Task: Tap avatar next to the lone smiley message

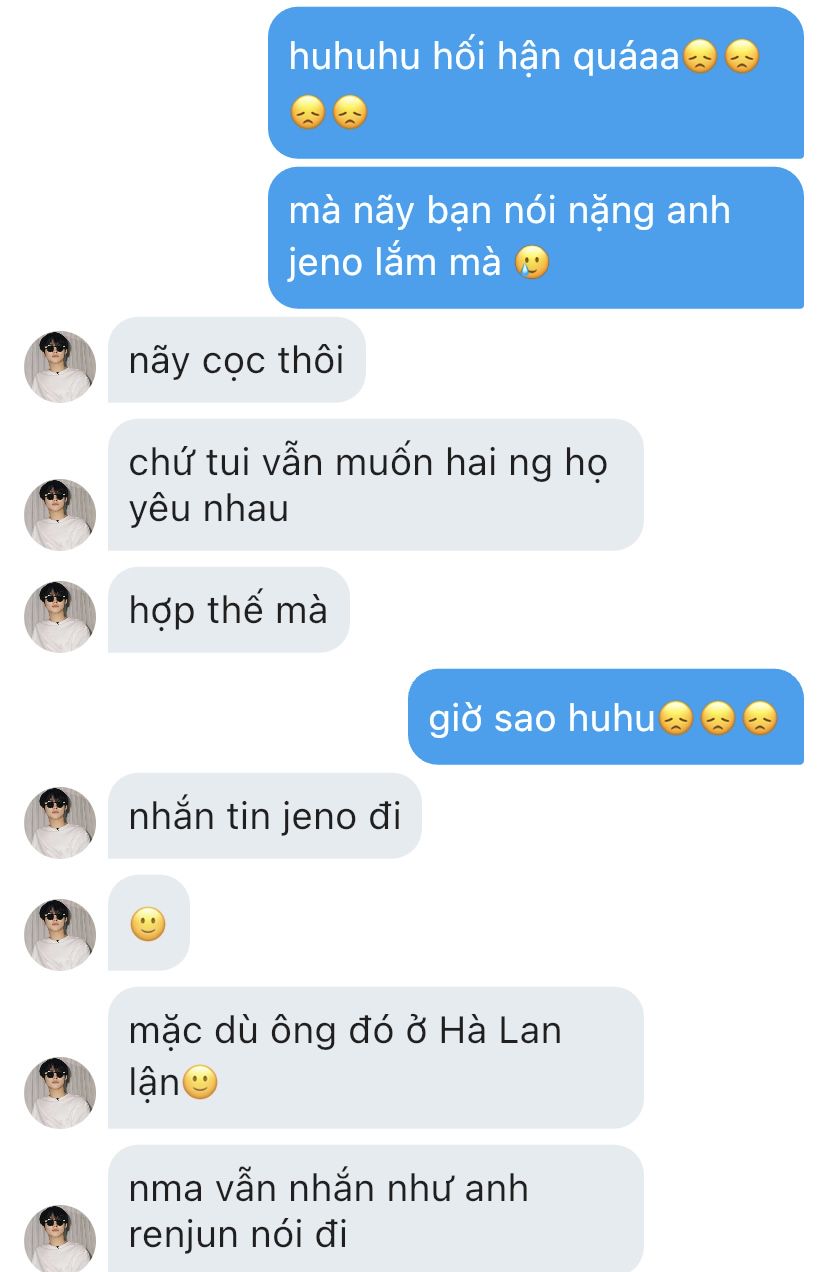Action: [60, 935]
